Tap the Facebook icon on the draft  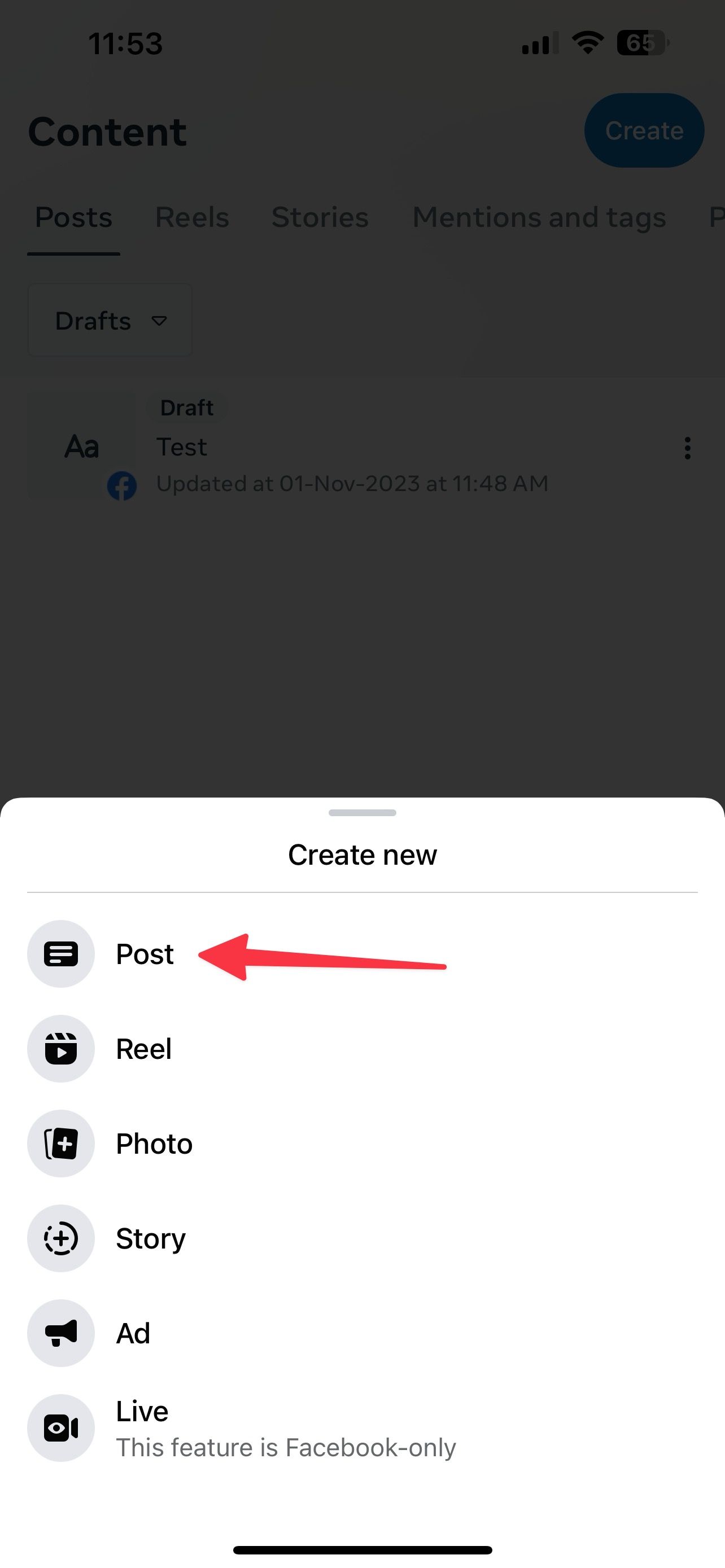[121, 486]
